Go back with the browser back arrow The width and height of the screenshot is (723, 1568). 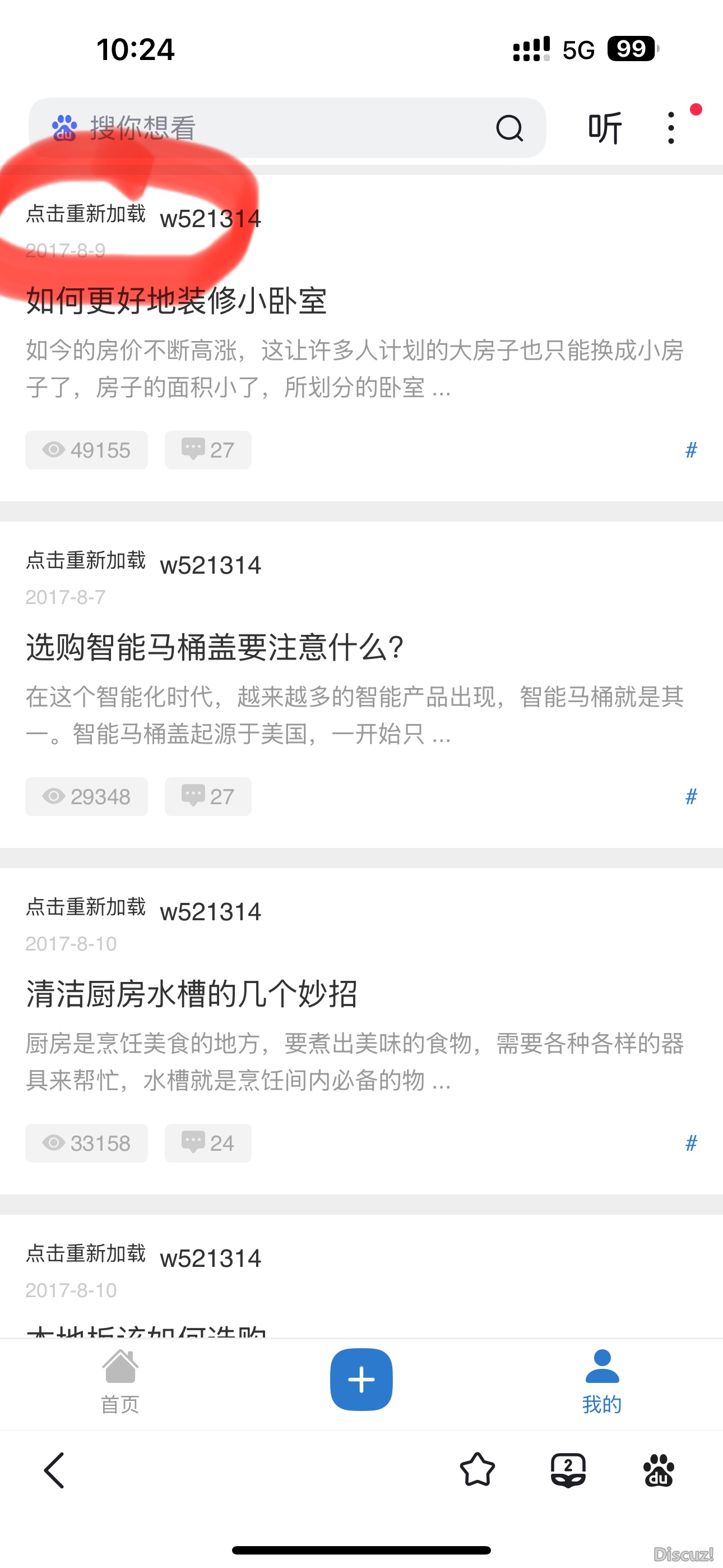(x=54, y=1470)
